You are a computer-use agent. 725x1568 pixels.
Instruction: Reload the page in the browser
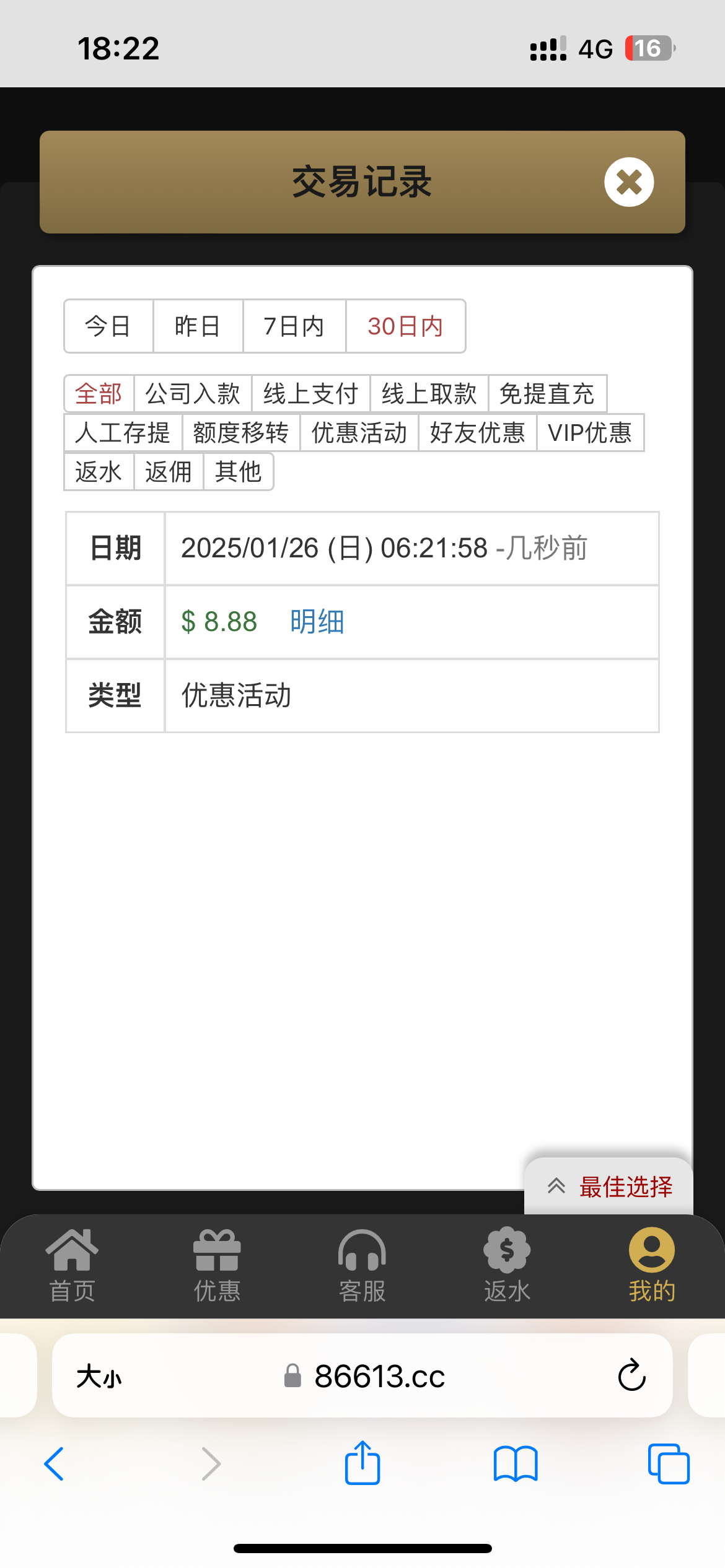point(631,1375)
